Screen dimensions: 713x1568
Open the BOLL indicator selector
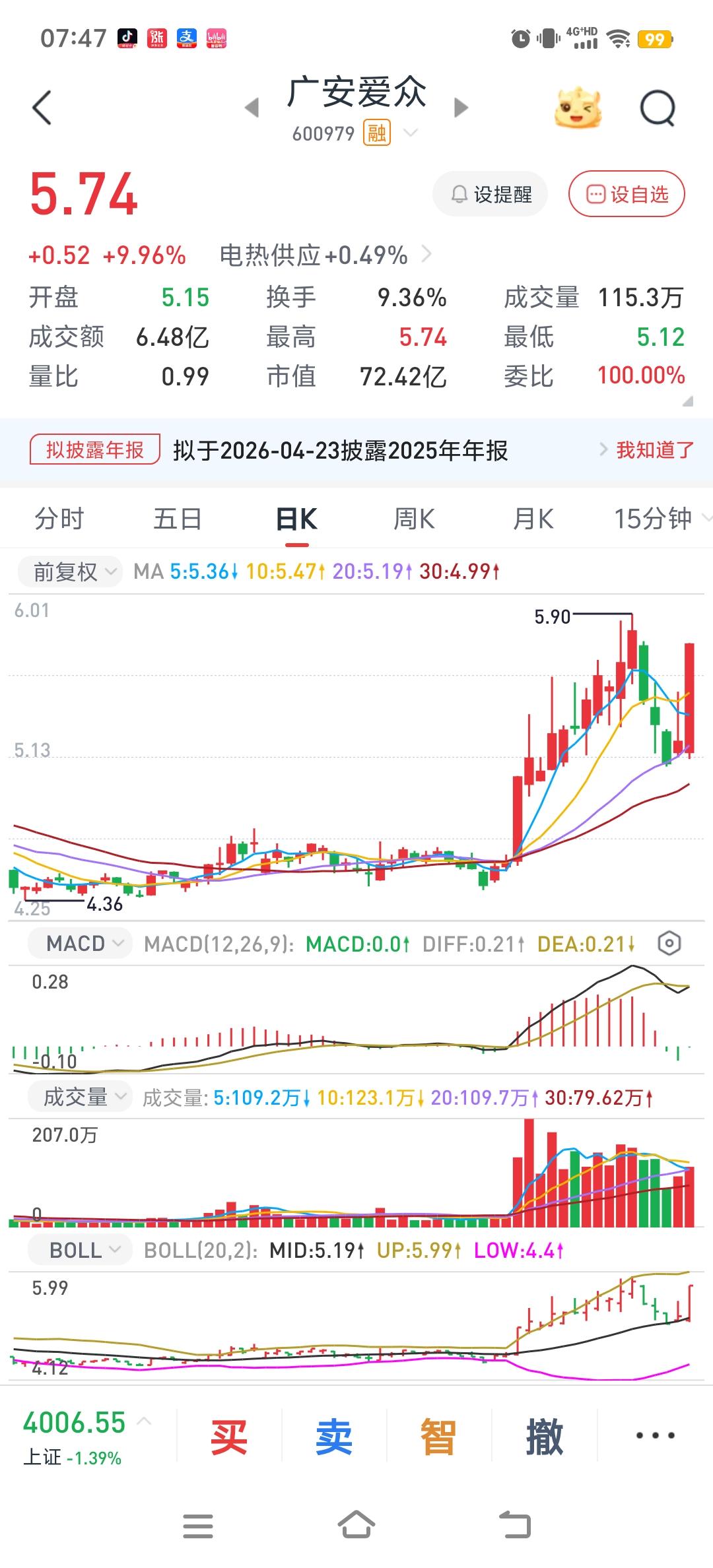click(79, 1249)
